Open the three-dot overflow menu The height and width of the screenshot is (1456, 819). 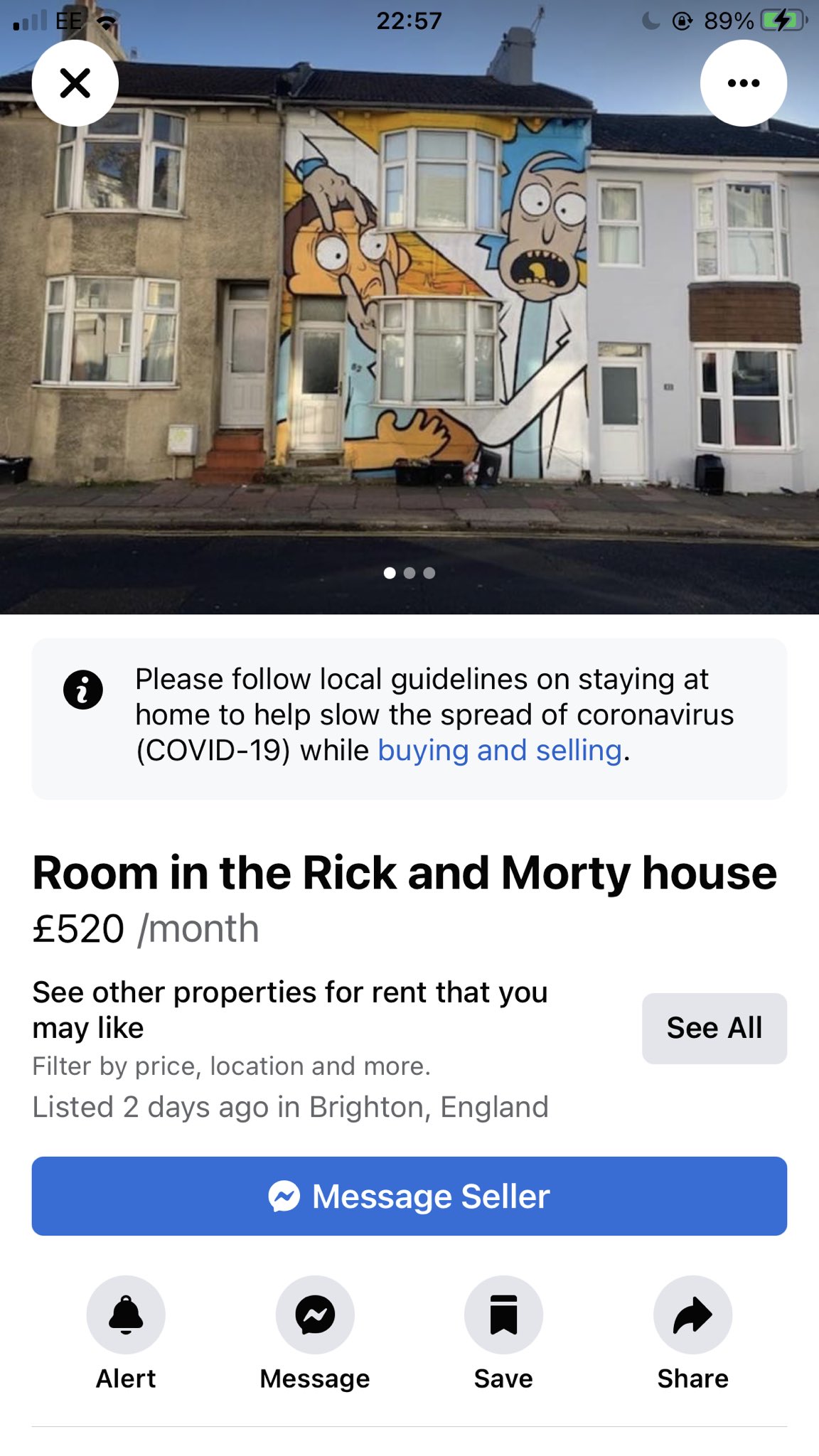coord(743,83)
